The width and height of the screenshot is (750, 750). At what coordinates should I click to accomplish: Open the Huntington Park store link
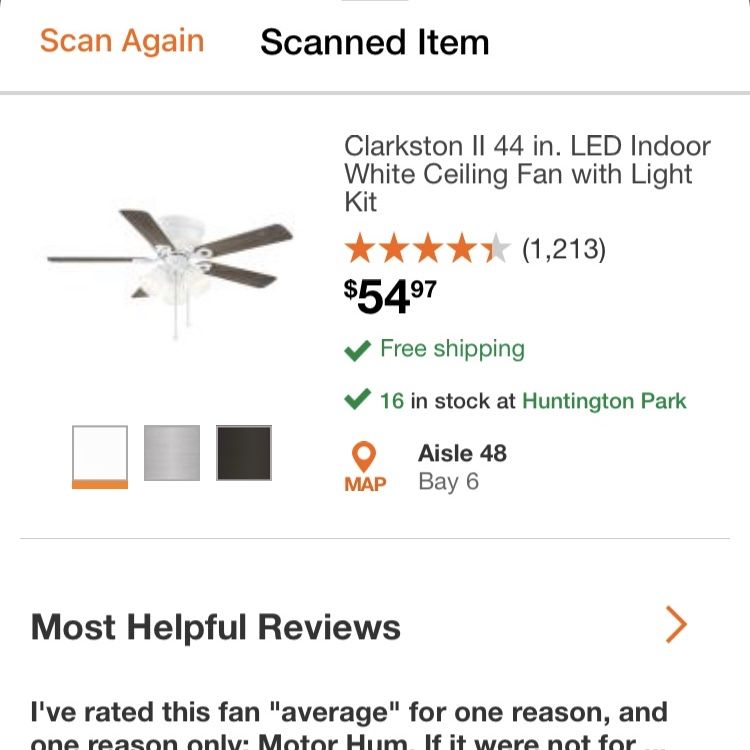coord(604,401)
